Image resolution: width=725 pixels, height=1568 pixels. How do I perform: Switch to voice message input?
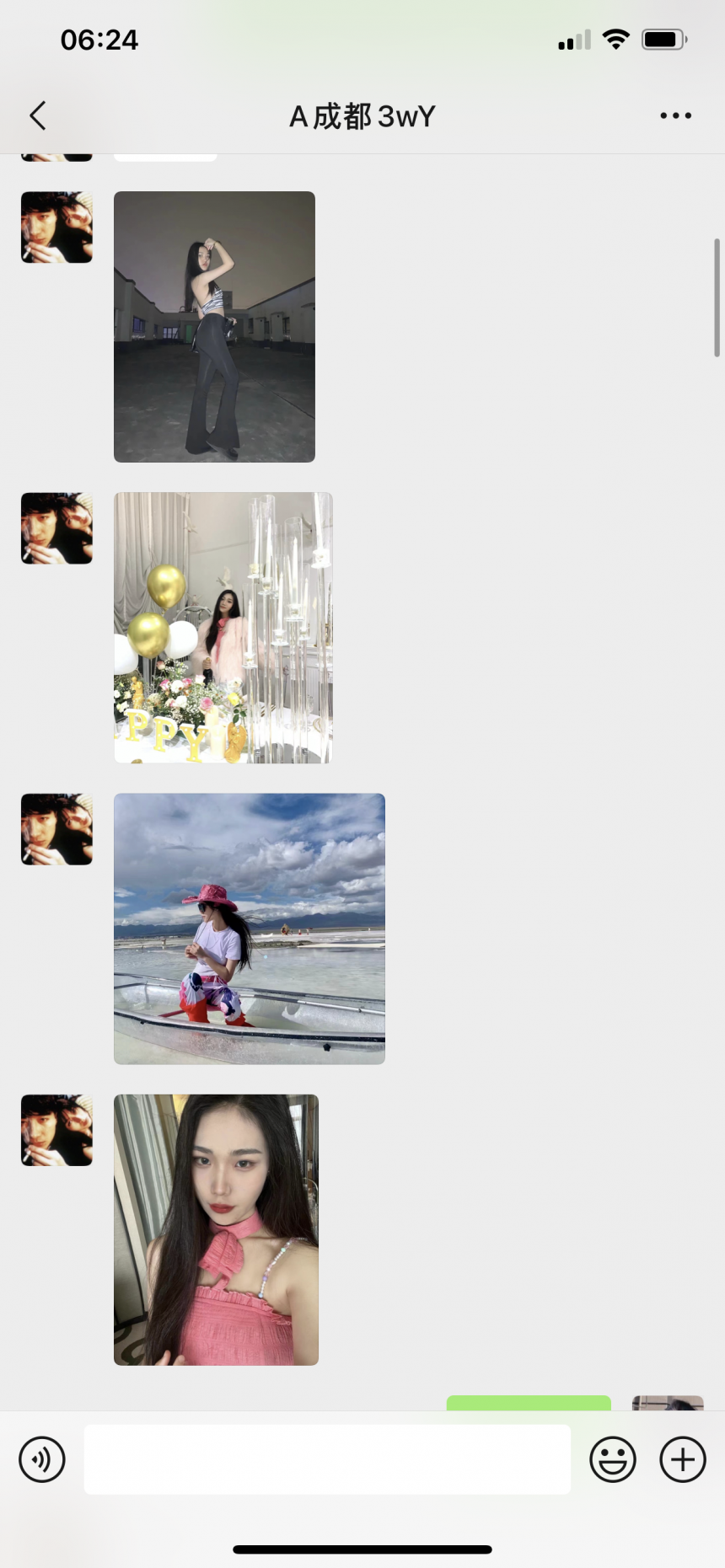tap(42, 1459)
